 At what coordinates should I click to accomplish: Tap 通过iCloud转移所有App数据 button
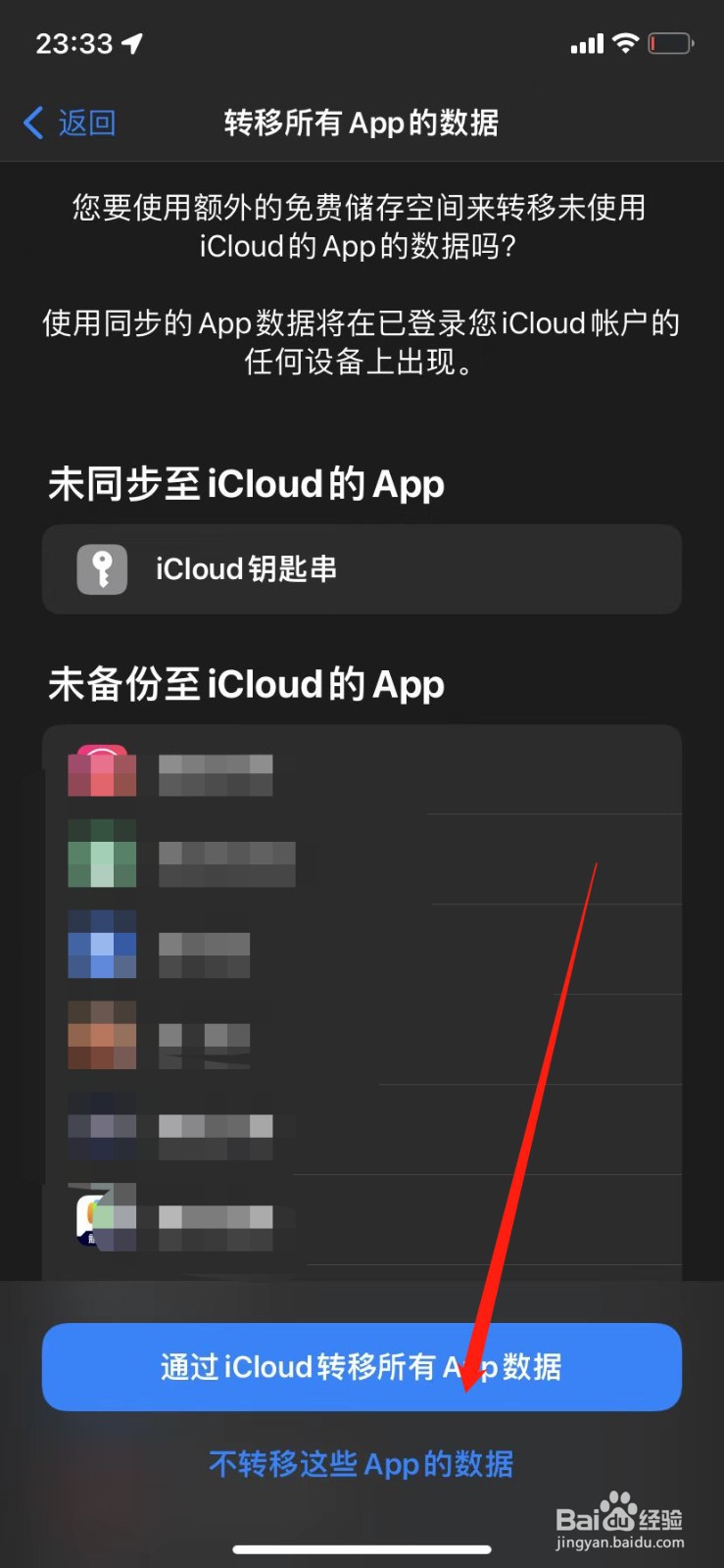tap(362, 1367)
